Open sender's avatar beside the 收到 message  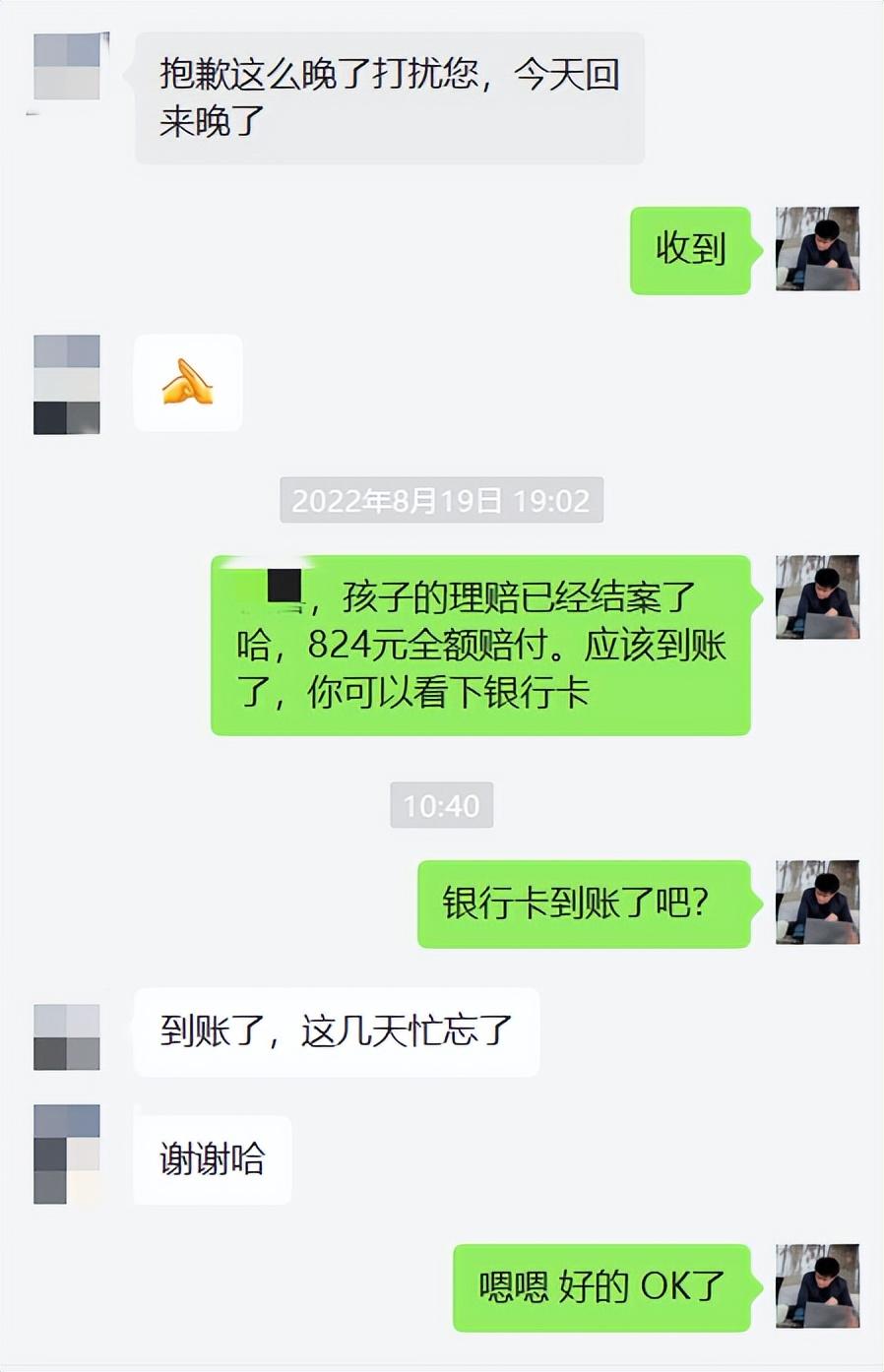coord(817,249)
